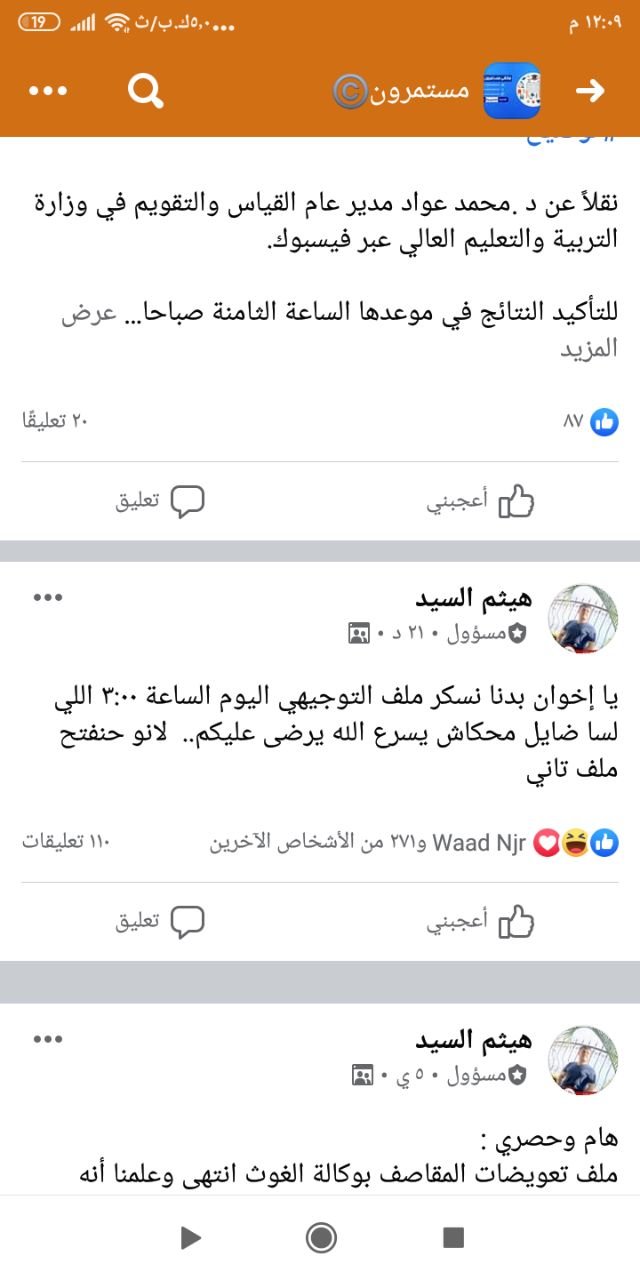
Task: Open options for هيثم السيد's ٥ ي post
Action: click(x=47, y=1039)
